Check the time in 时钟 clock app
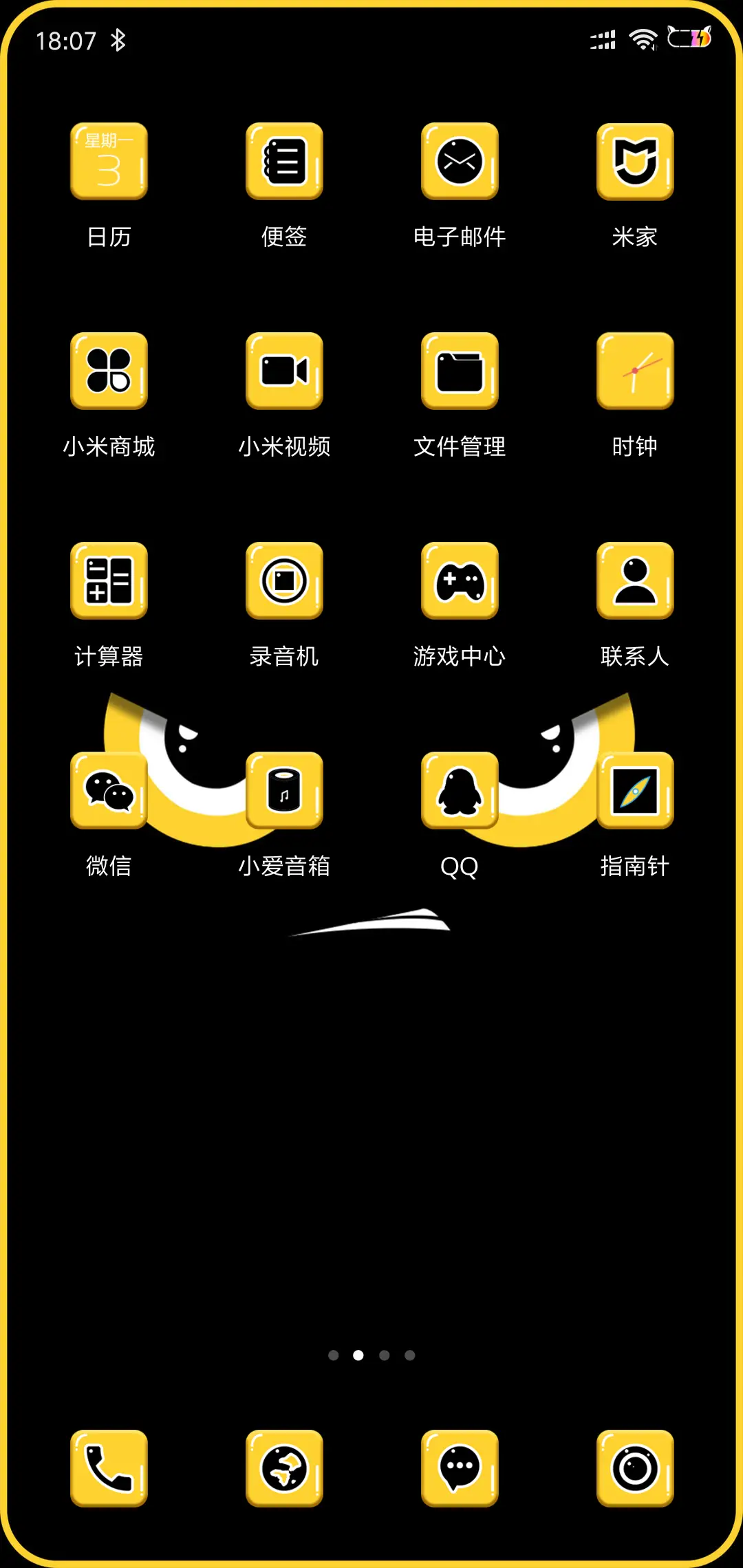 (634, 371)
